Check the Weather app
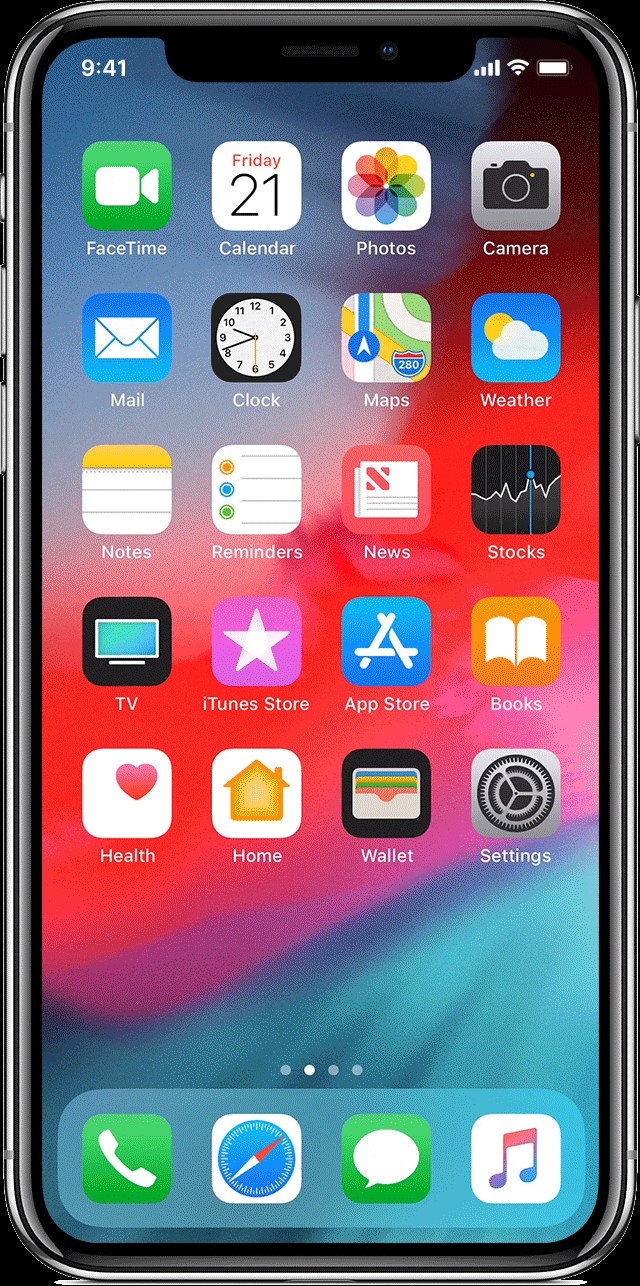Screen dimensions: 640x1286 (x=516, y=338)
